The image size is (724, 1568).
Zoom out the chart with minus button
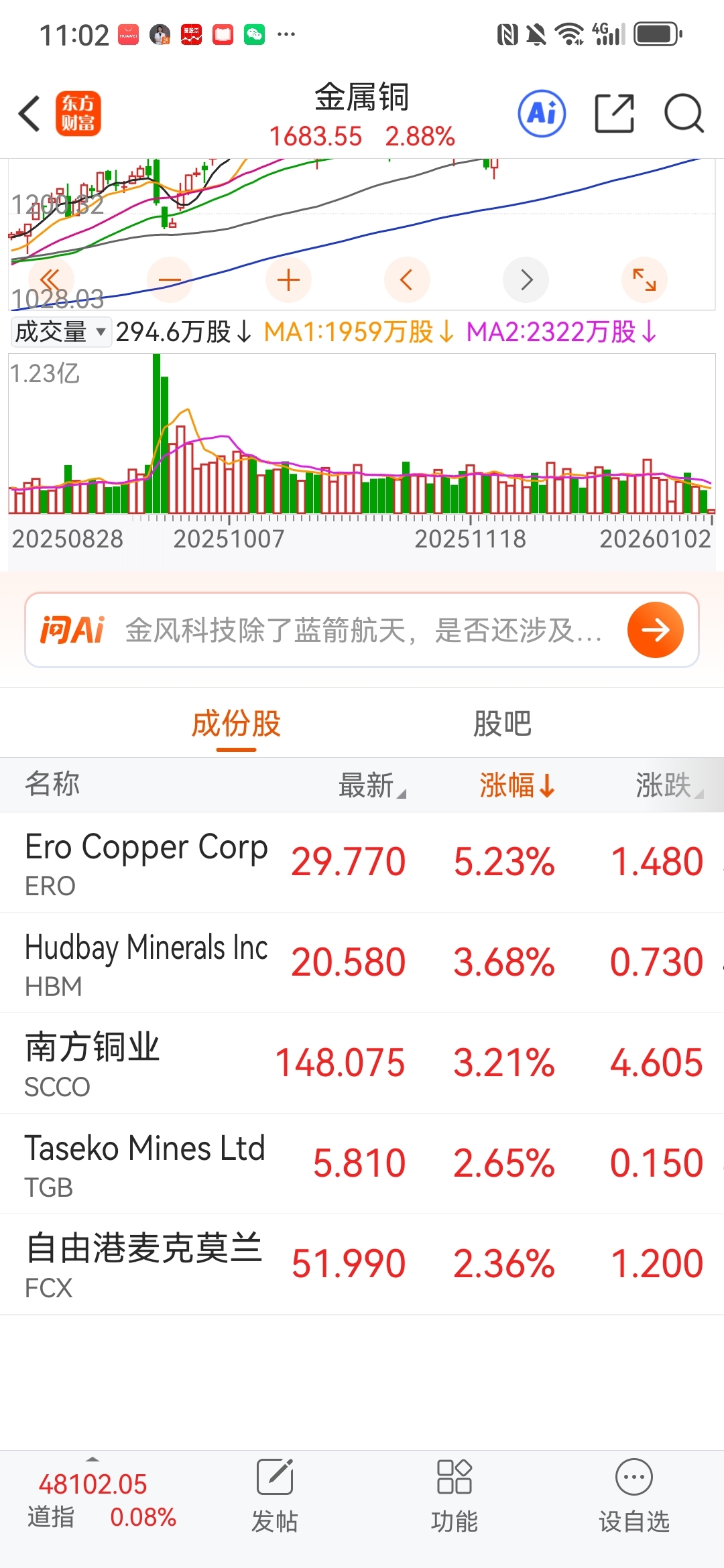pyautogui.click(x=170, y=280)
